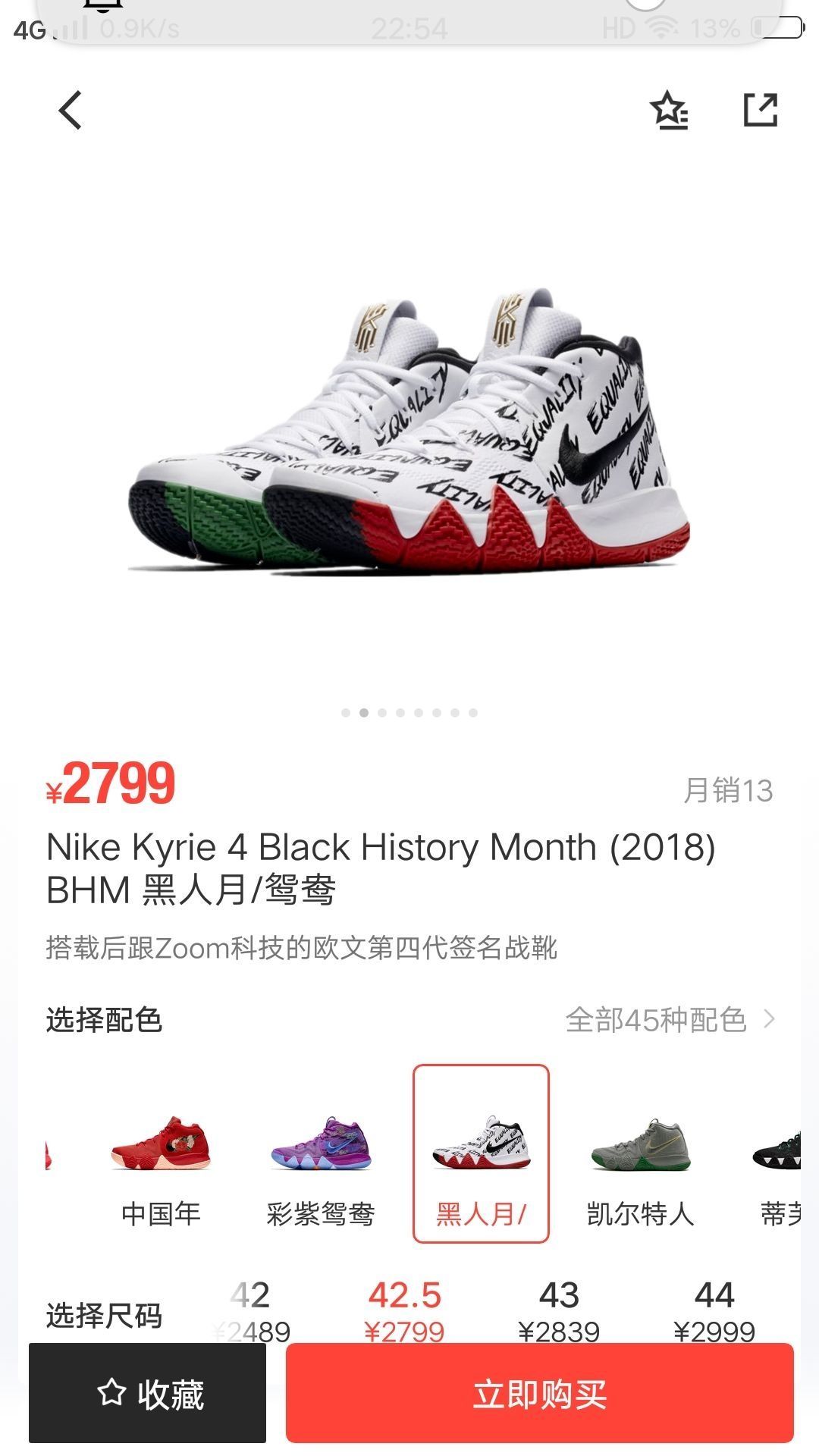Share this Kyrie 4 product
The height and width of the screenshot is (1456, 819).
760,111
